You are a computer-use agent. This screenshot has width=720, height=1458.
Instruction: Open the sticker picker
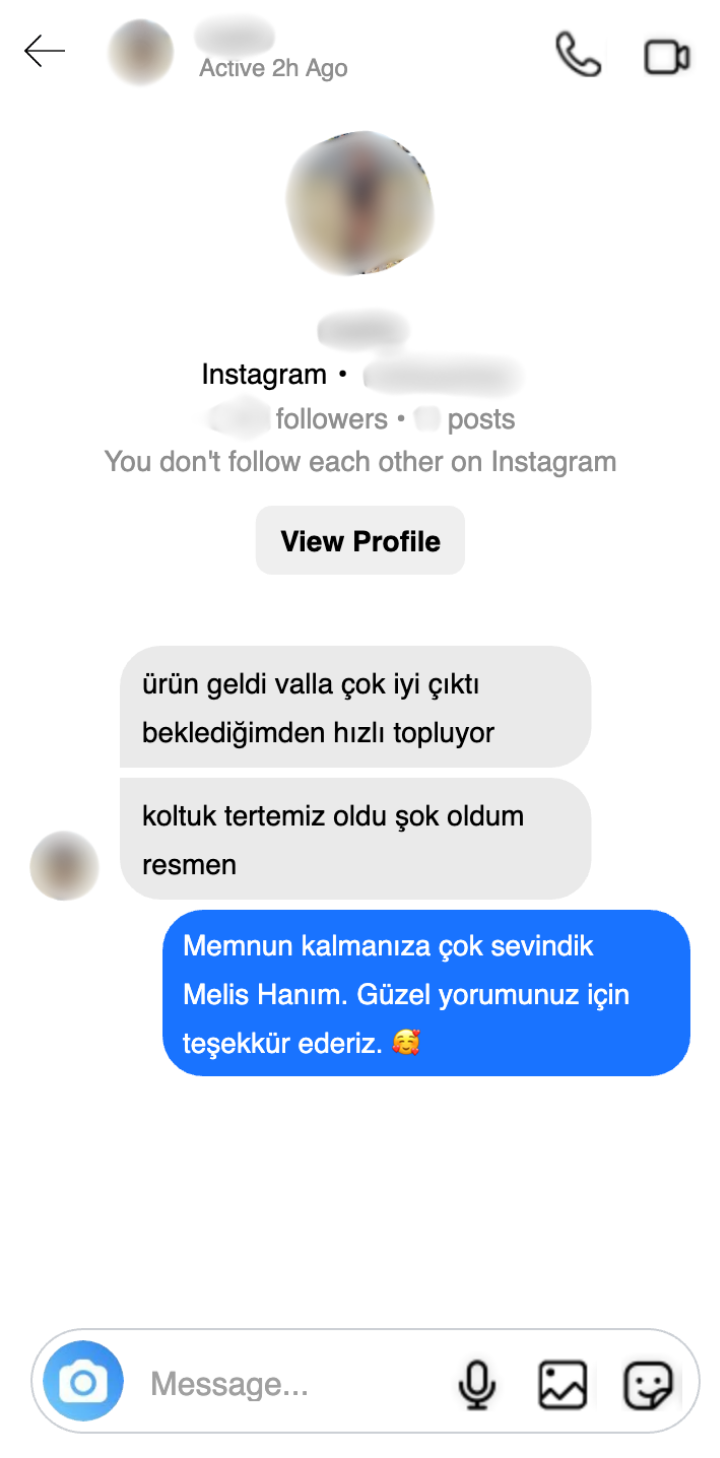pos(647,1384)
